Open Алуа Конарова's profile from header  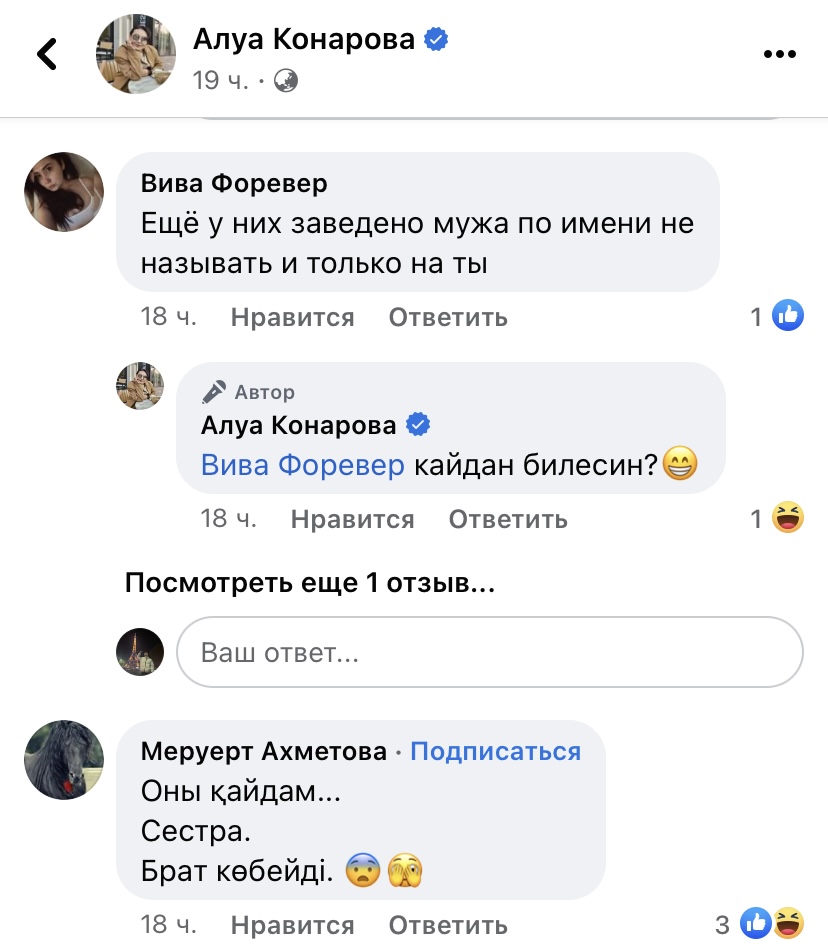click(x=304, y=39)
